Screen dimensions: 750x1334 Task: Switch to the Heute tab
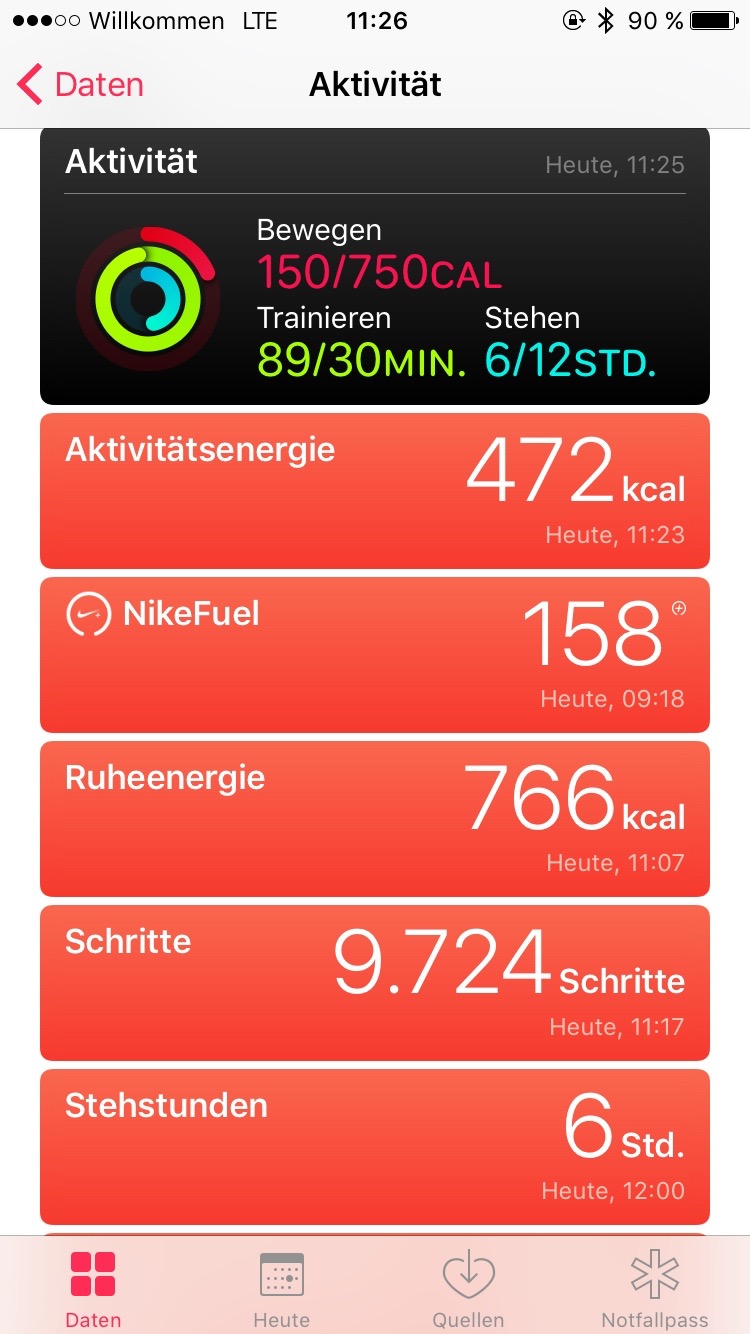(281, 1288)
